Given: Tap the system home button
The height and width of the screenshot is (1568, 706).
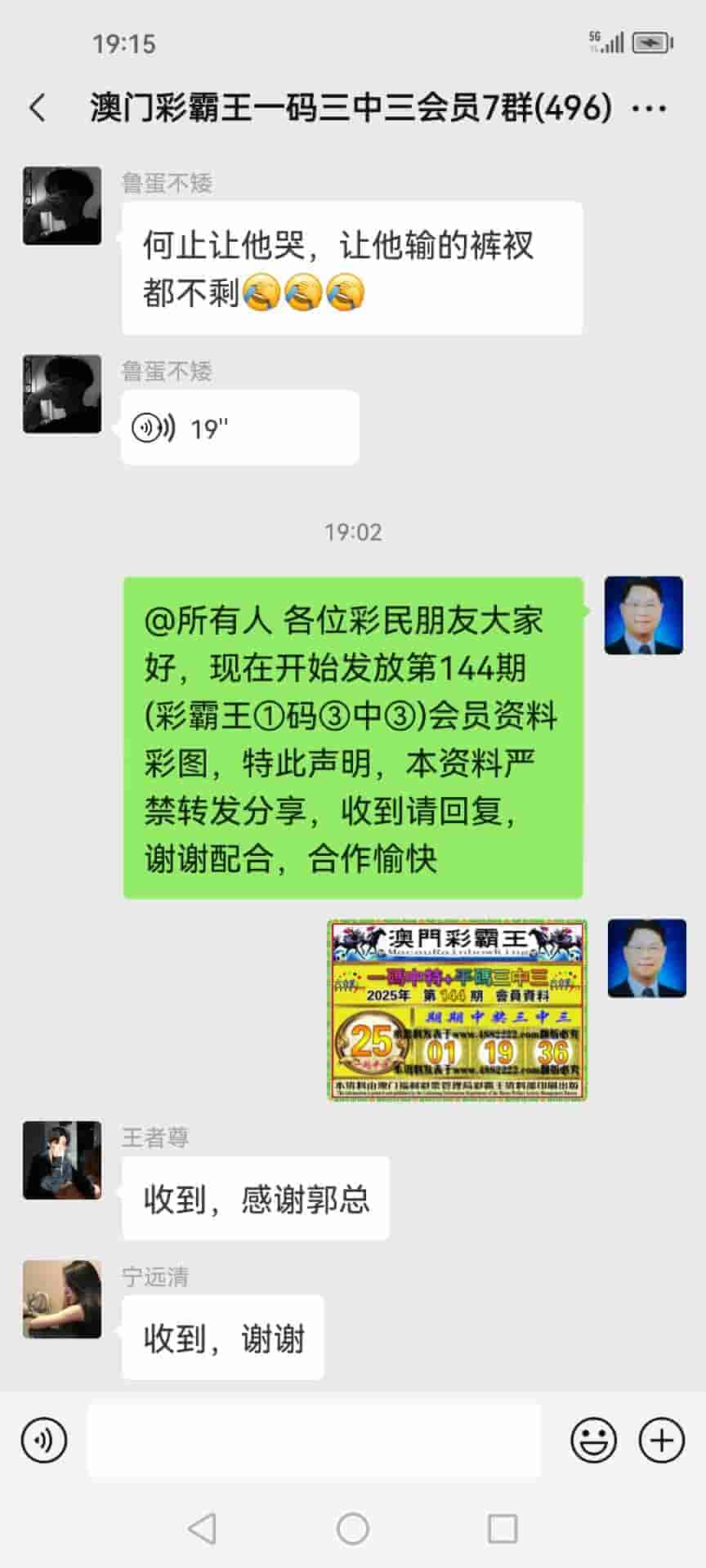Looking at the screenshot, I should (353, 1529).
